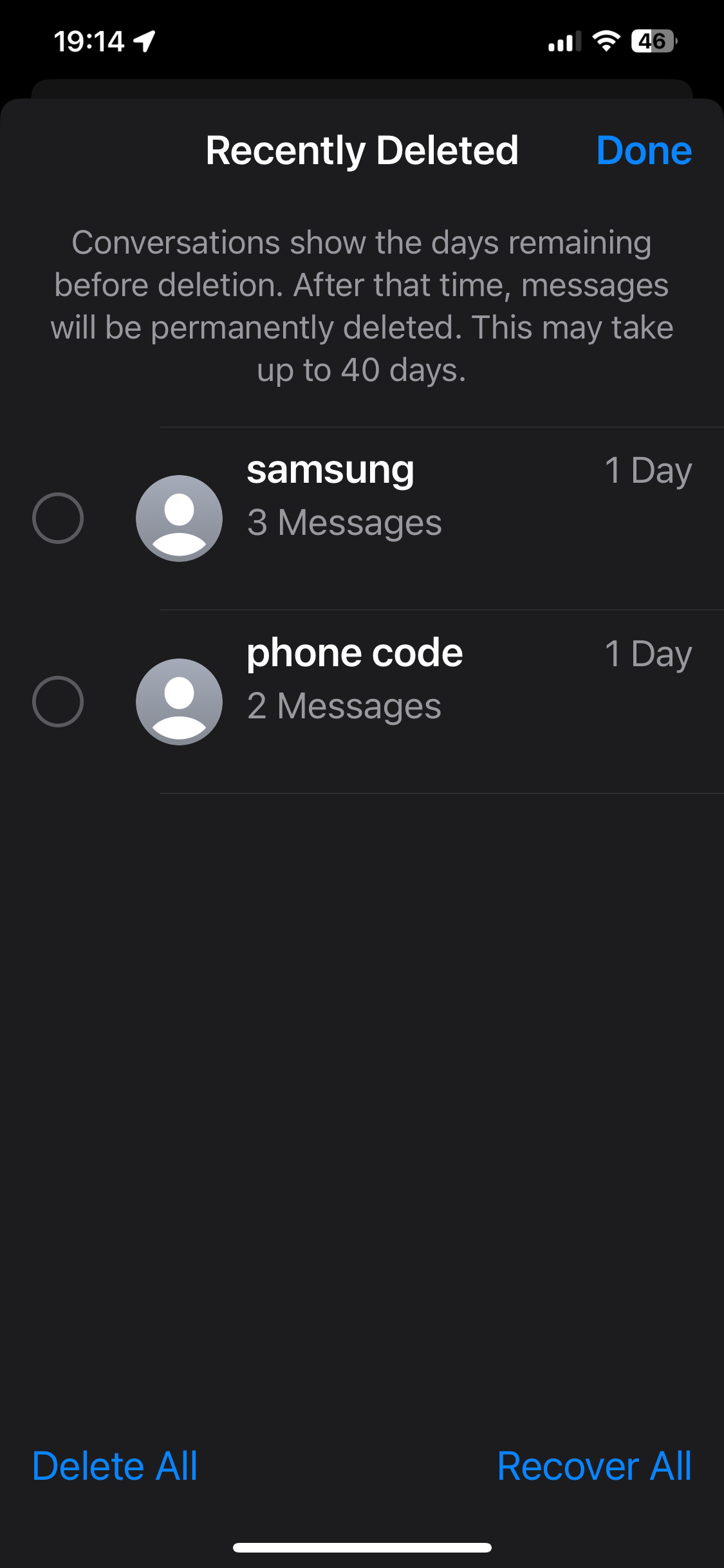Select the phone code conversation checkbox

point(58,702)
